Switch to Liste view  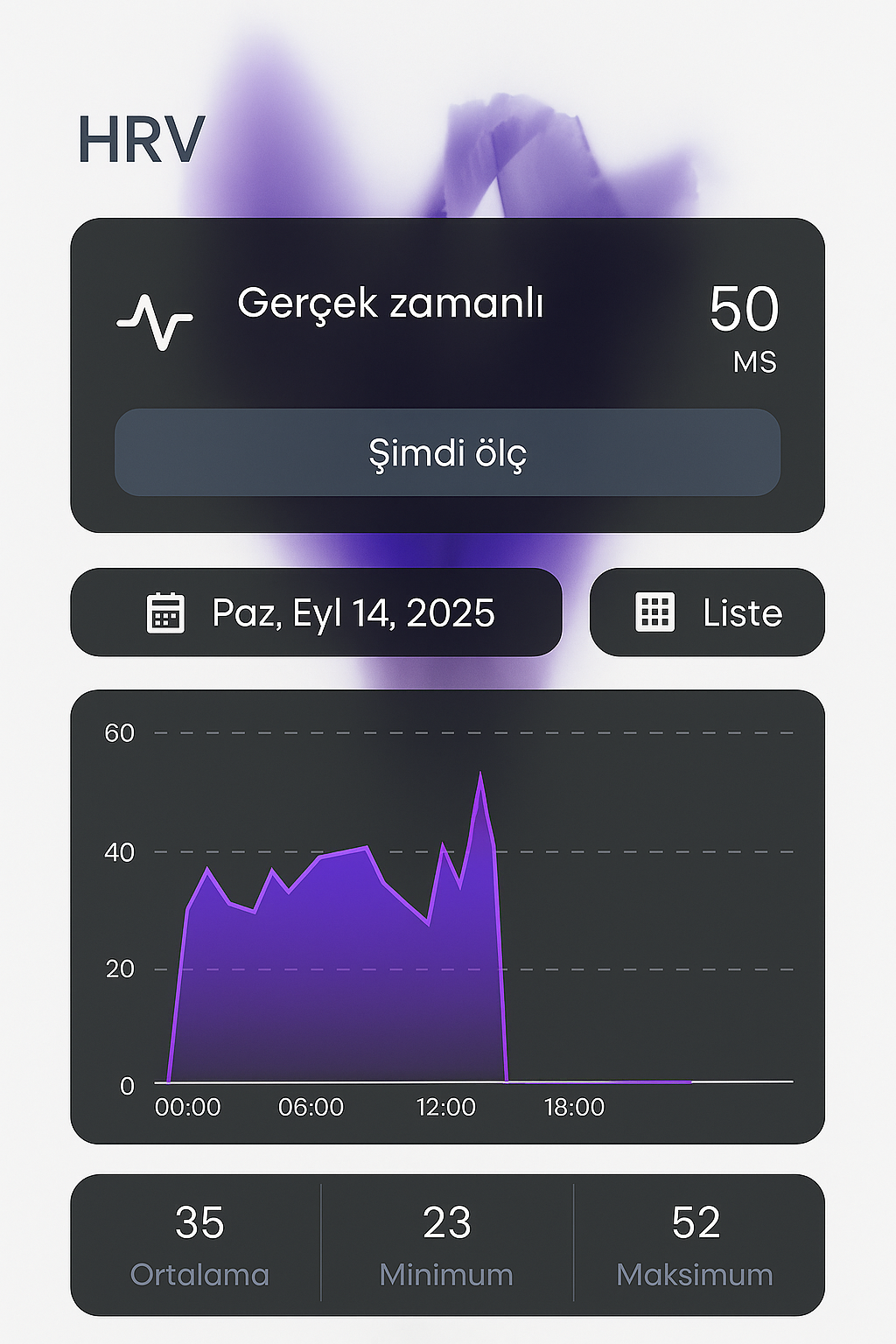[x=707, y=612]
